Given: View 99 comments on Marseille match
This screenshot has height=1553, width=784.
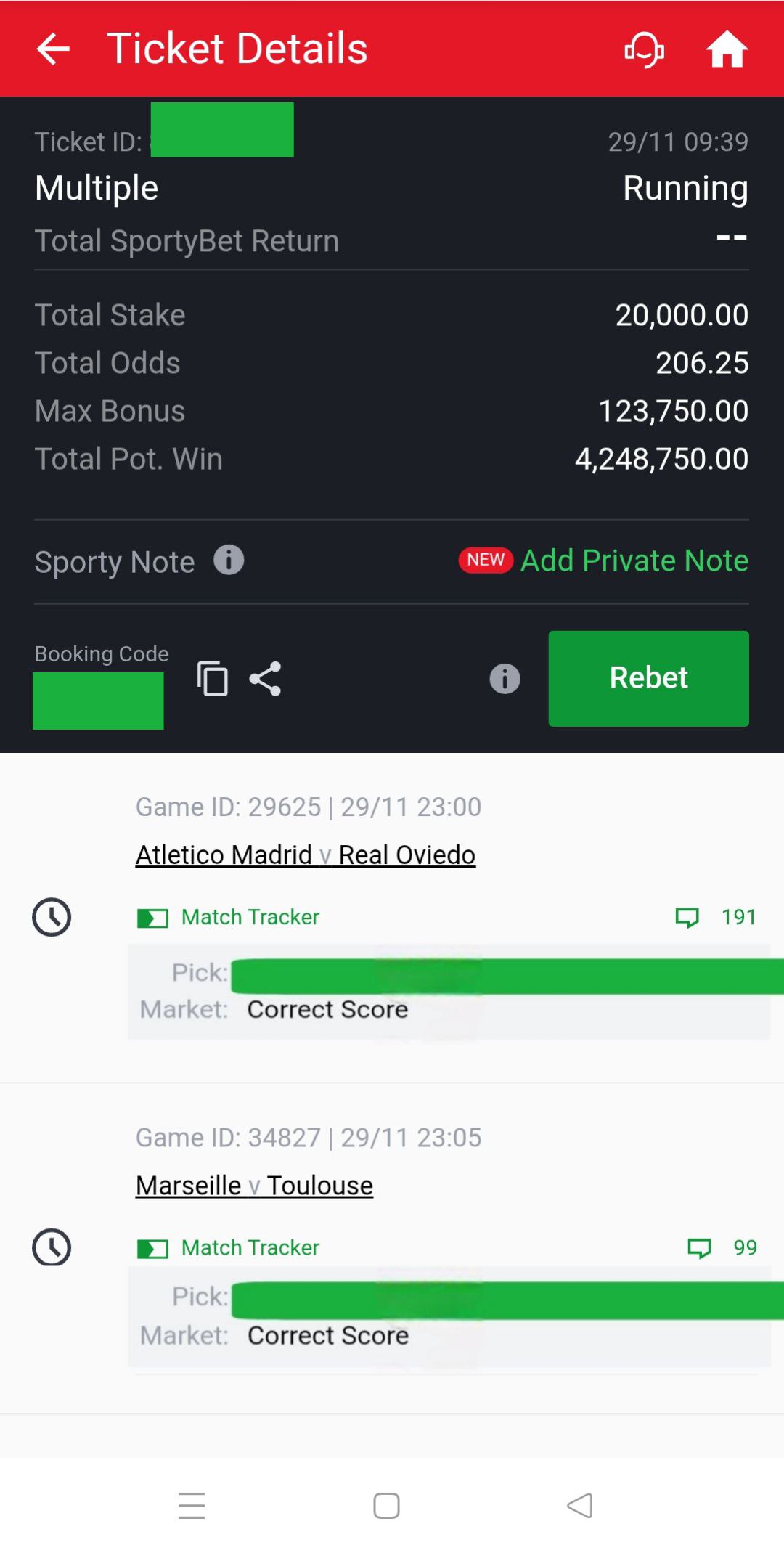Looking at the screenshot, I should pyautogui.click(x=722, y=1247).
